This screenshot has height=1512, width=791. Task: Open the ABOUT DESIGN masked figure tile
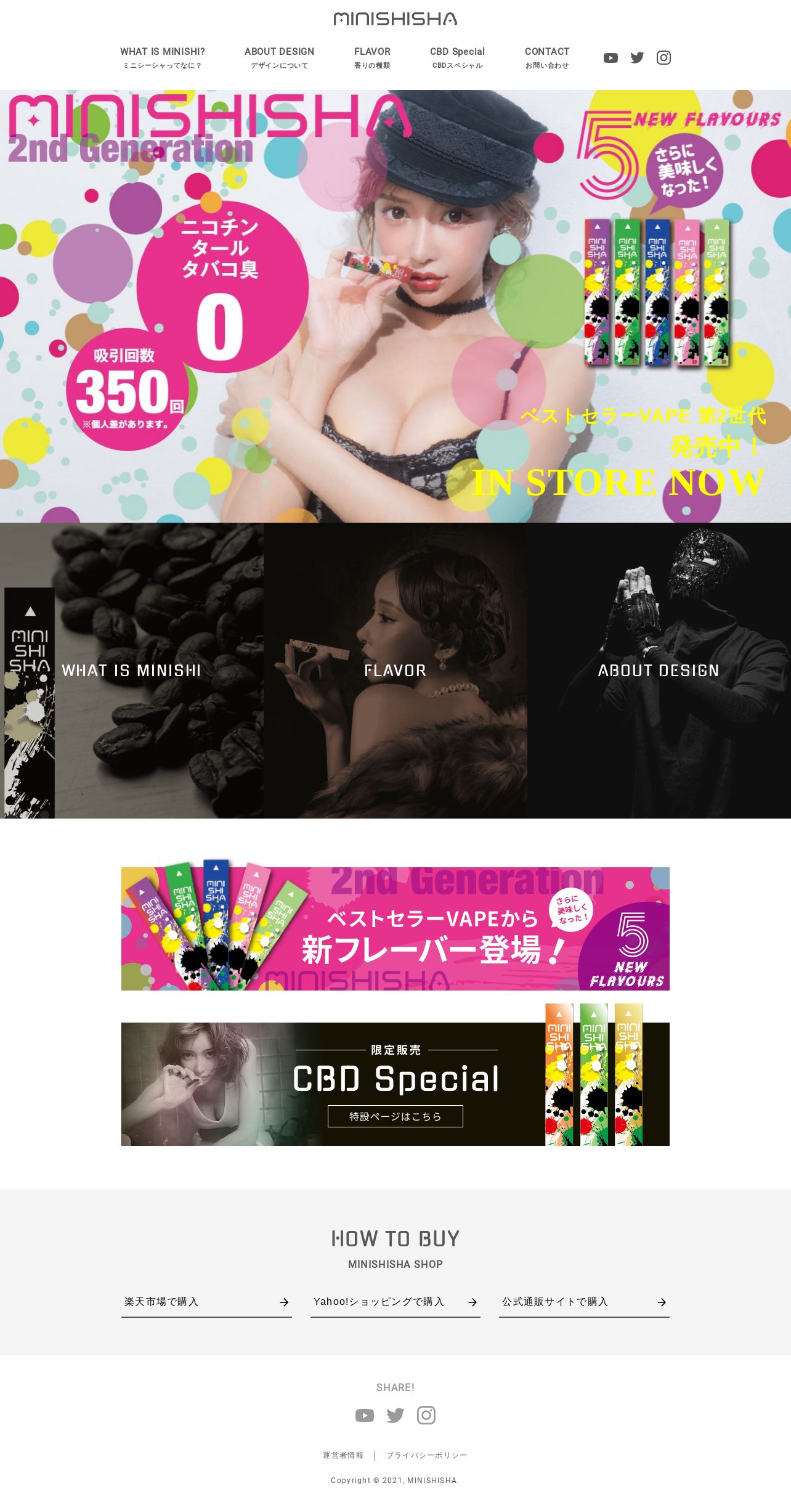click(659, 671)
